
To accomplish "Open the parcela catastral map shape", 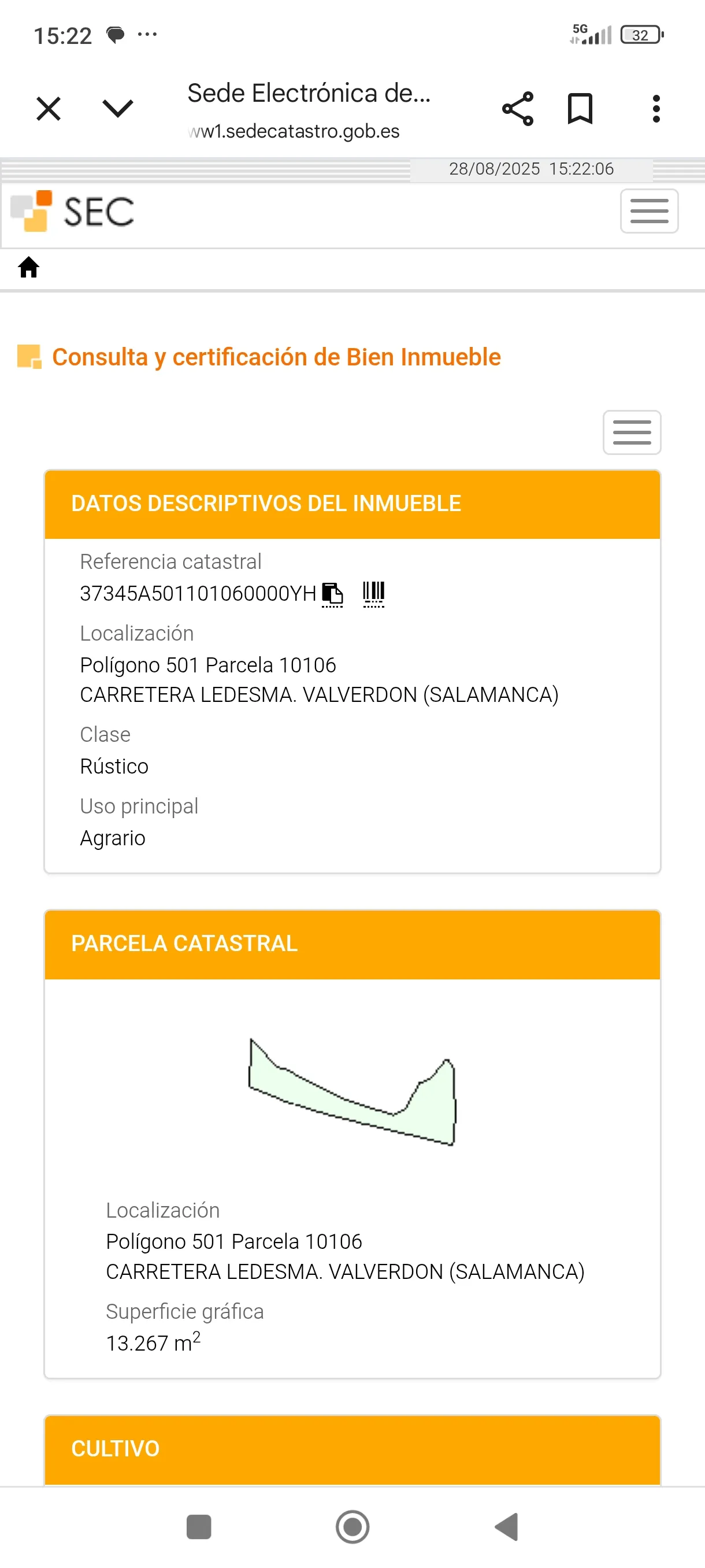I will pos(352,1092).
